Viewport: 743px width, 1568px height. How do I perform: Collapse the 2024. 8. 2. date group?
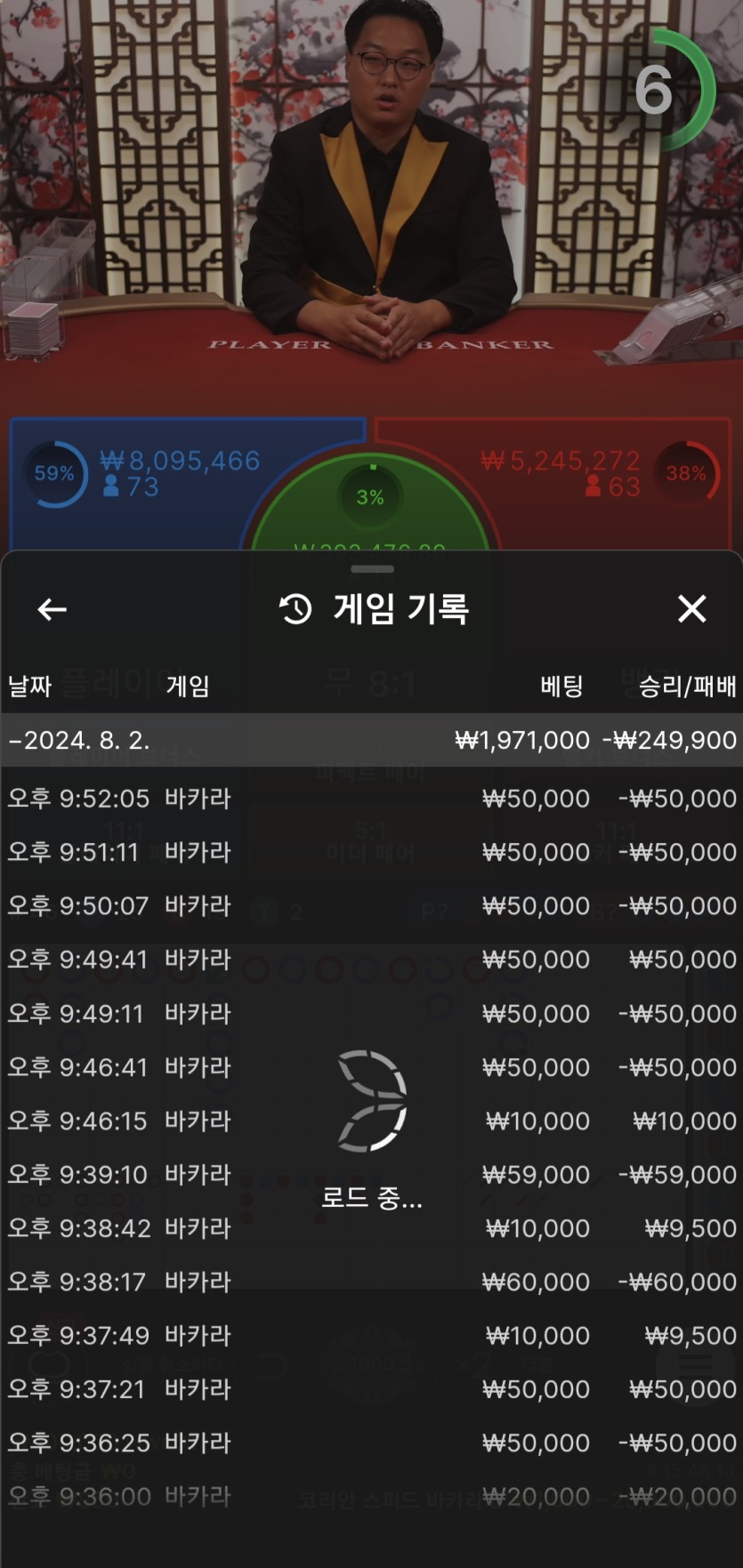click(78, 740)
